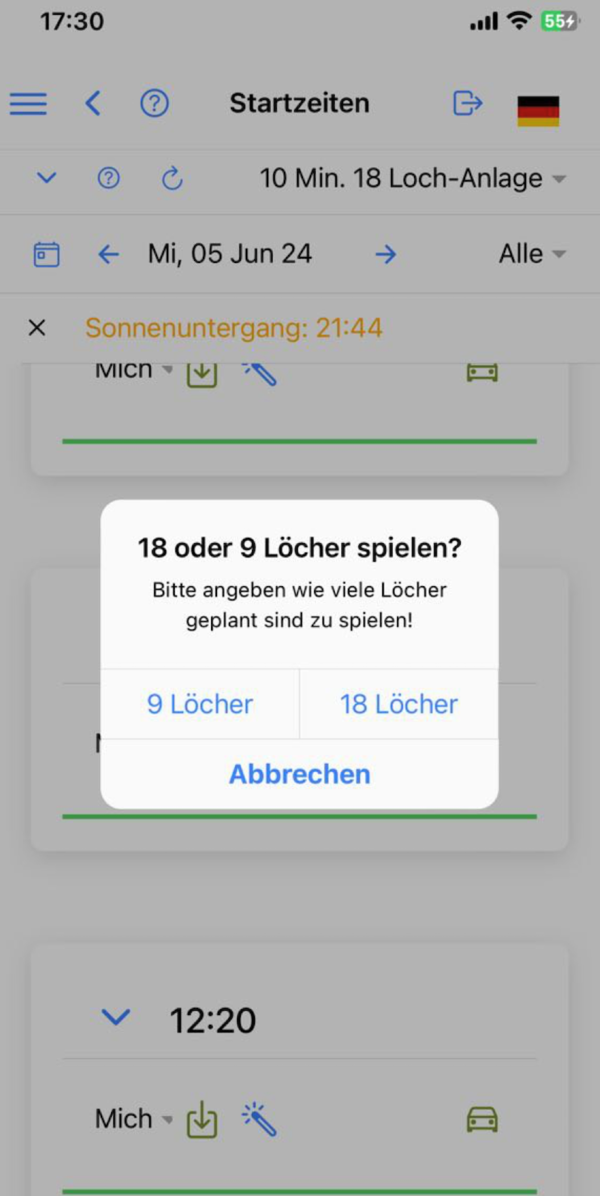Open help next to Startzeiten title

point(154,103)
